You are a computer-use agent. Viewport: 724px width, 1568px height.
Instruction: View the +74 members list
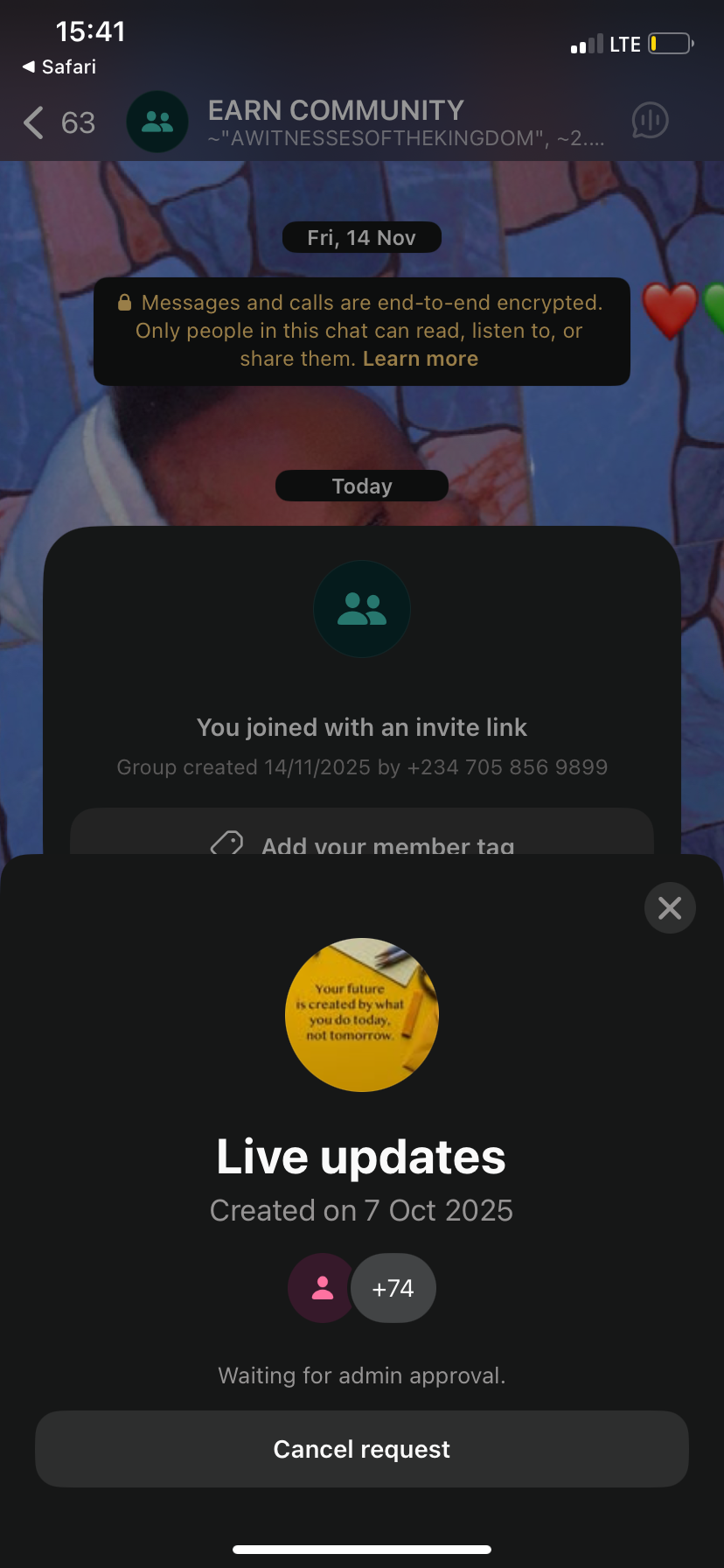(x=393, y=1288)
